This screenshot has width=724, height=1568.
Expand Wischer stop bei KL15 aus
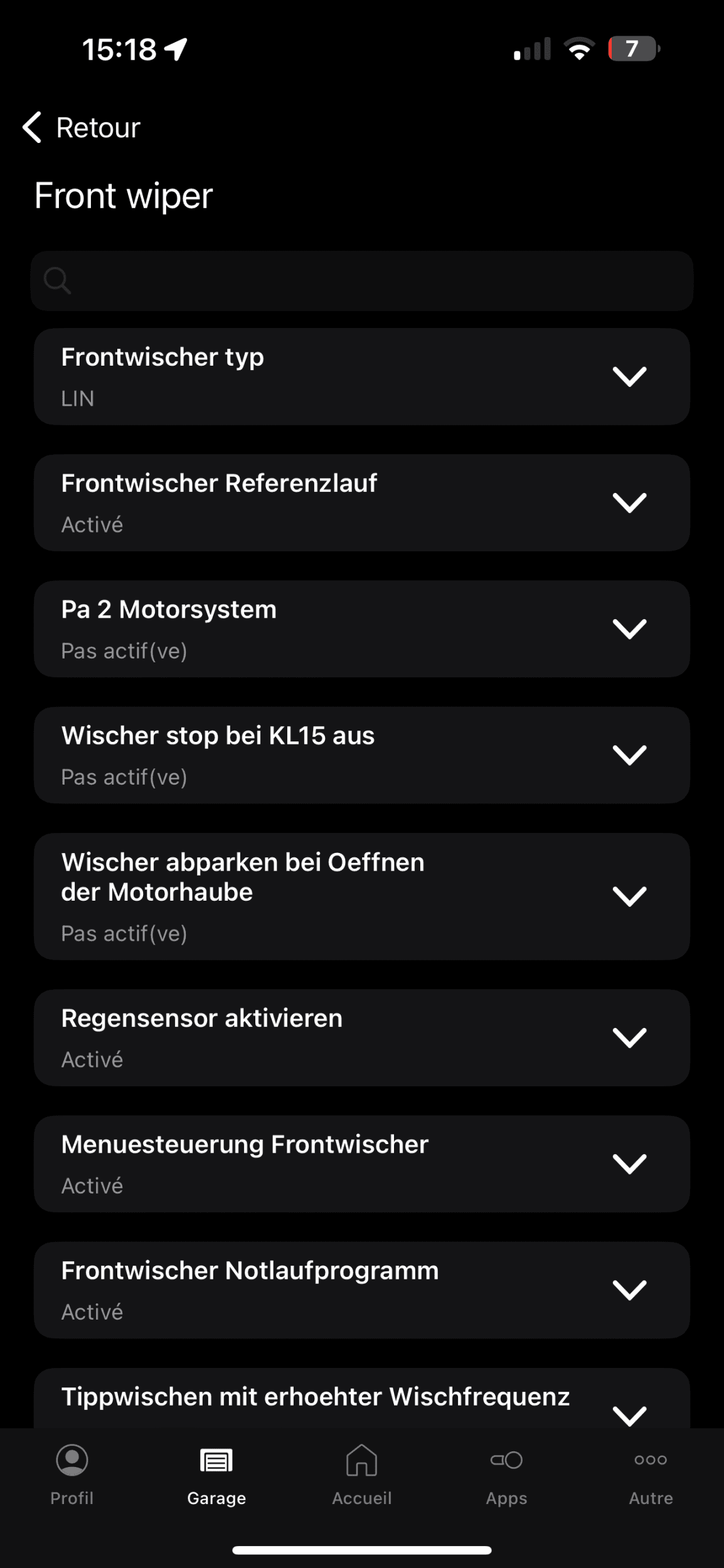(x=362, y=755)
